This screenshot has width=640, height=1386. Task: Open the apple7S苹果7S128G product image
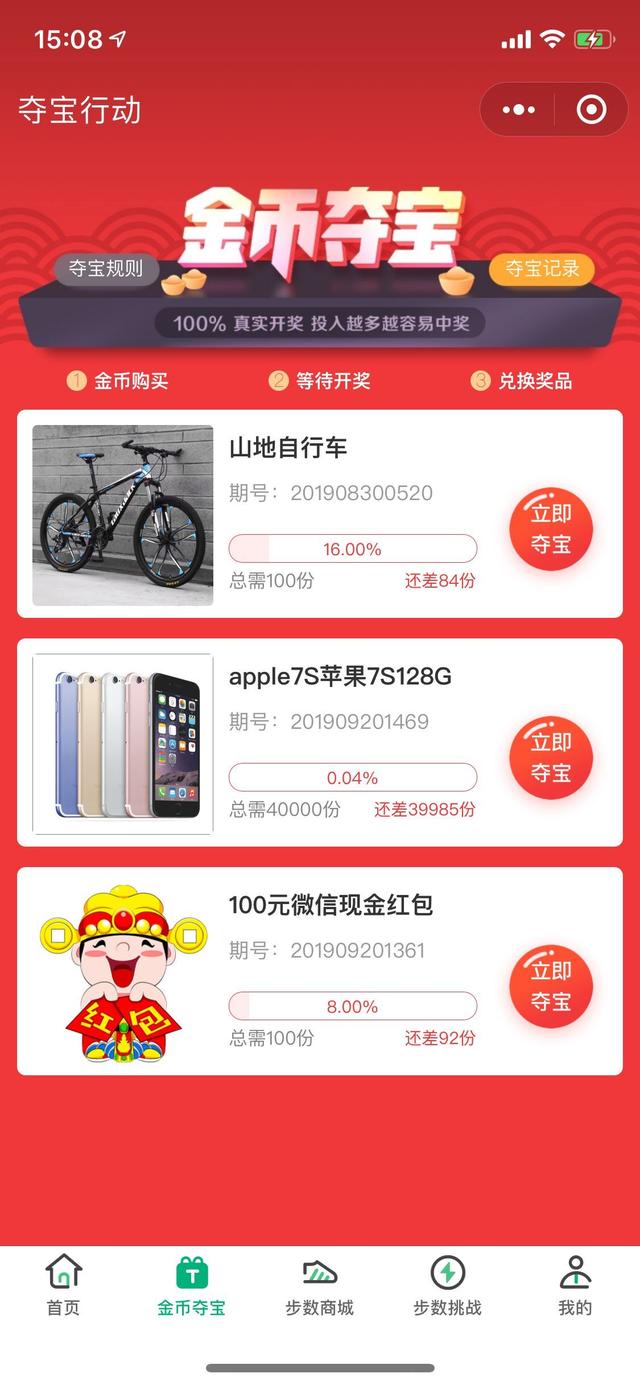pyautogui.click(x=123, y=743)
